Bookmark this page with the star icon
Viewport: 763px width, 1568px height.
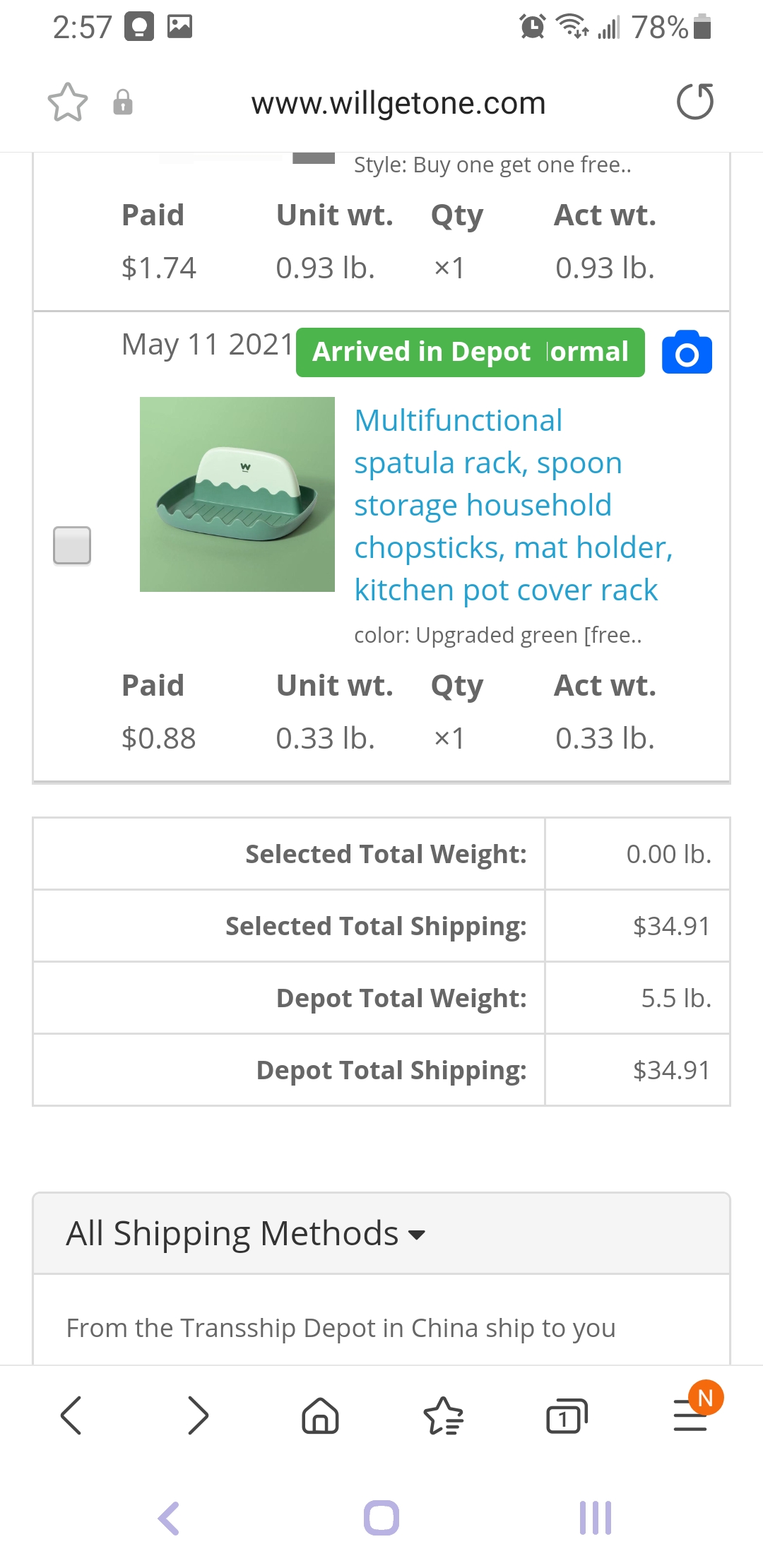(68, 102)
